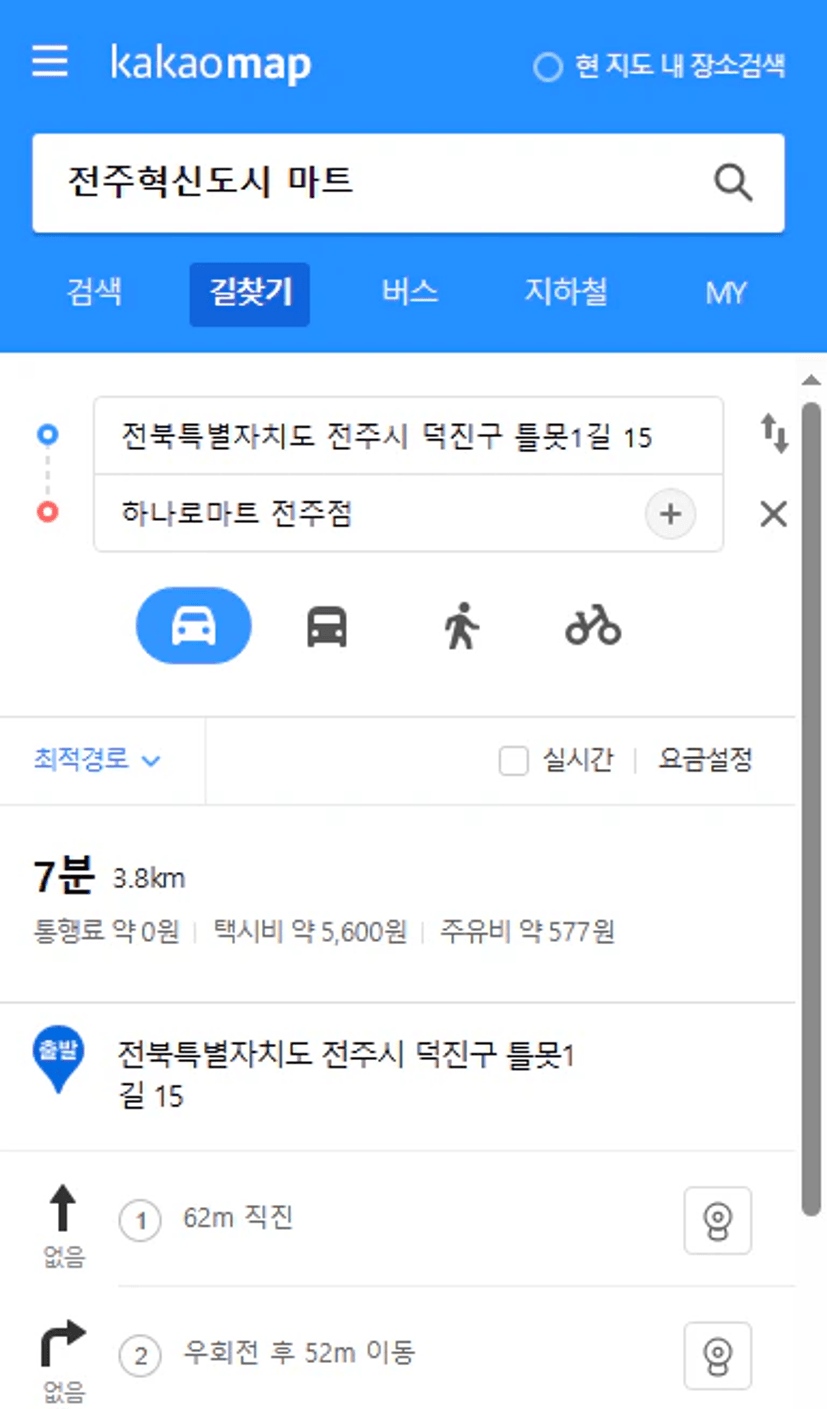Image resolution: width=827 pixels, height=1409 pixels.
Task: Edit the starting point address field
Action: [x=408, y=436]
